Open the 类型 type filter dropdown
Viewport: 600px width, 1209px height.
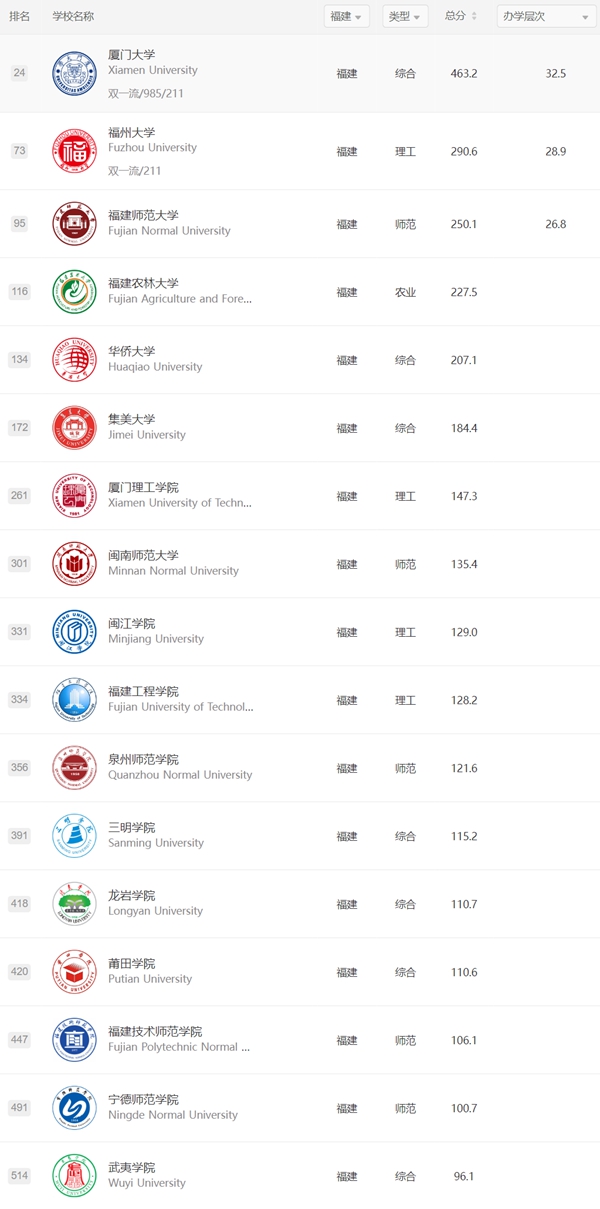(404, 16)
